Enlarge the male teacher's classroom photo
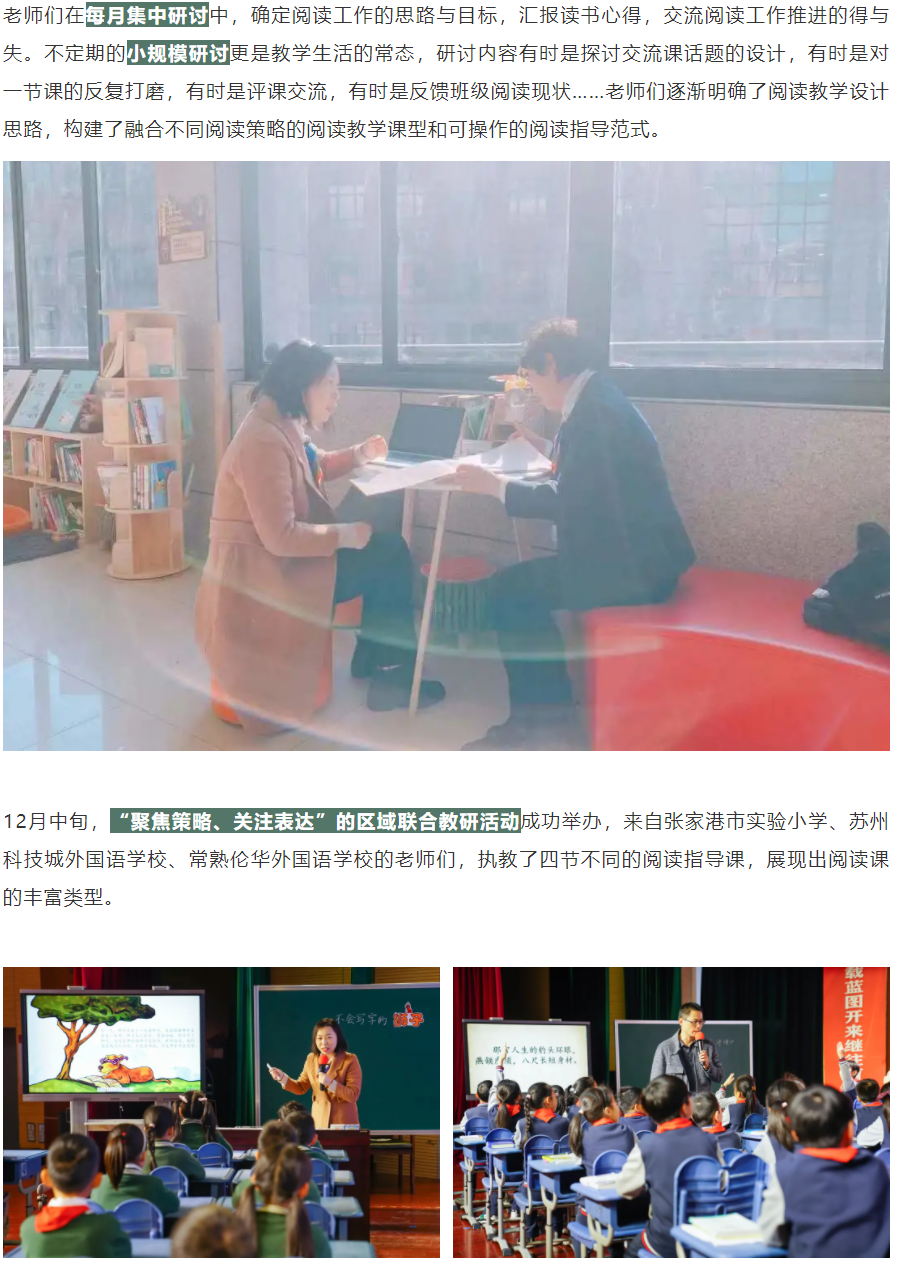Viewport: 898px width, 1264px height. pos(671,1111)
